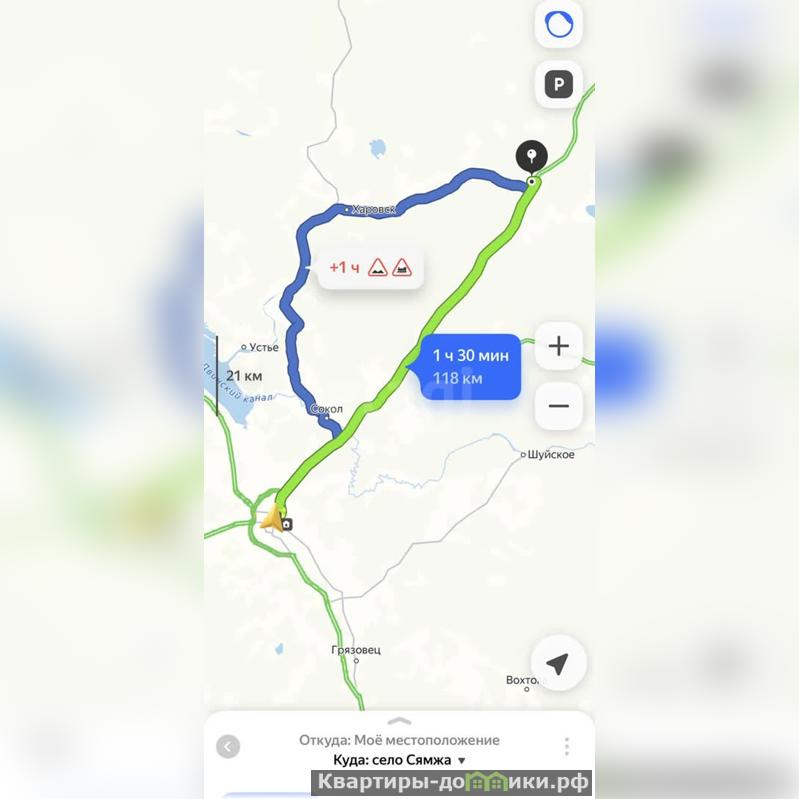Open the route options overflow menu
The image size is (799, 799).
point(566,746)
